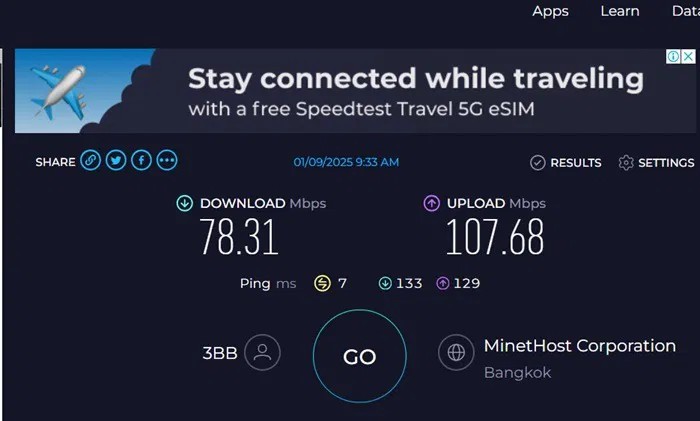700x421 pixels.
Task: Start a new test with GO
Action: click(x=359, y=357)
